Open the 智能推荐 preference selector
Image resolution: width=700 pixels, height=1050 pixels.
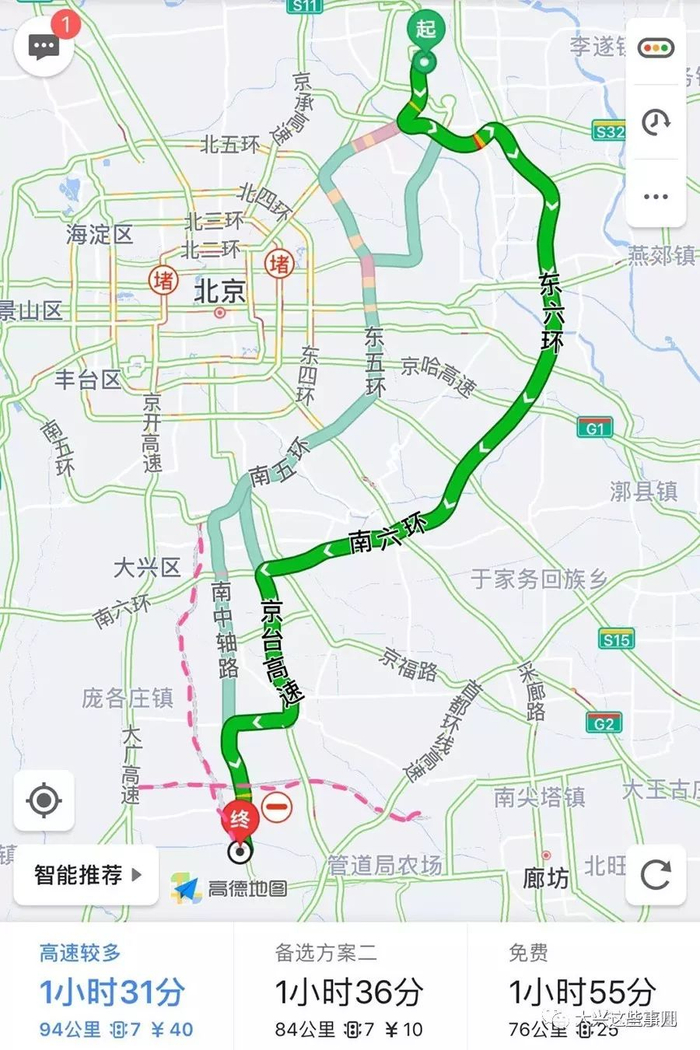click(86, 875)
